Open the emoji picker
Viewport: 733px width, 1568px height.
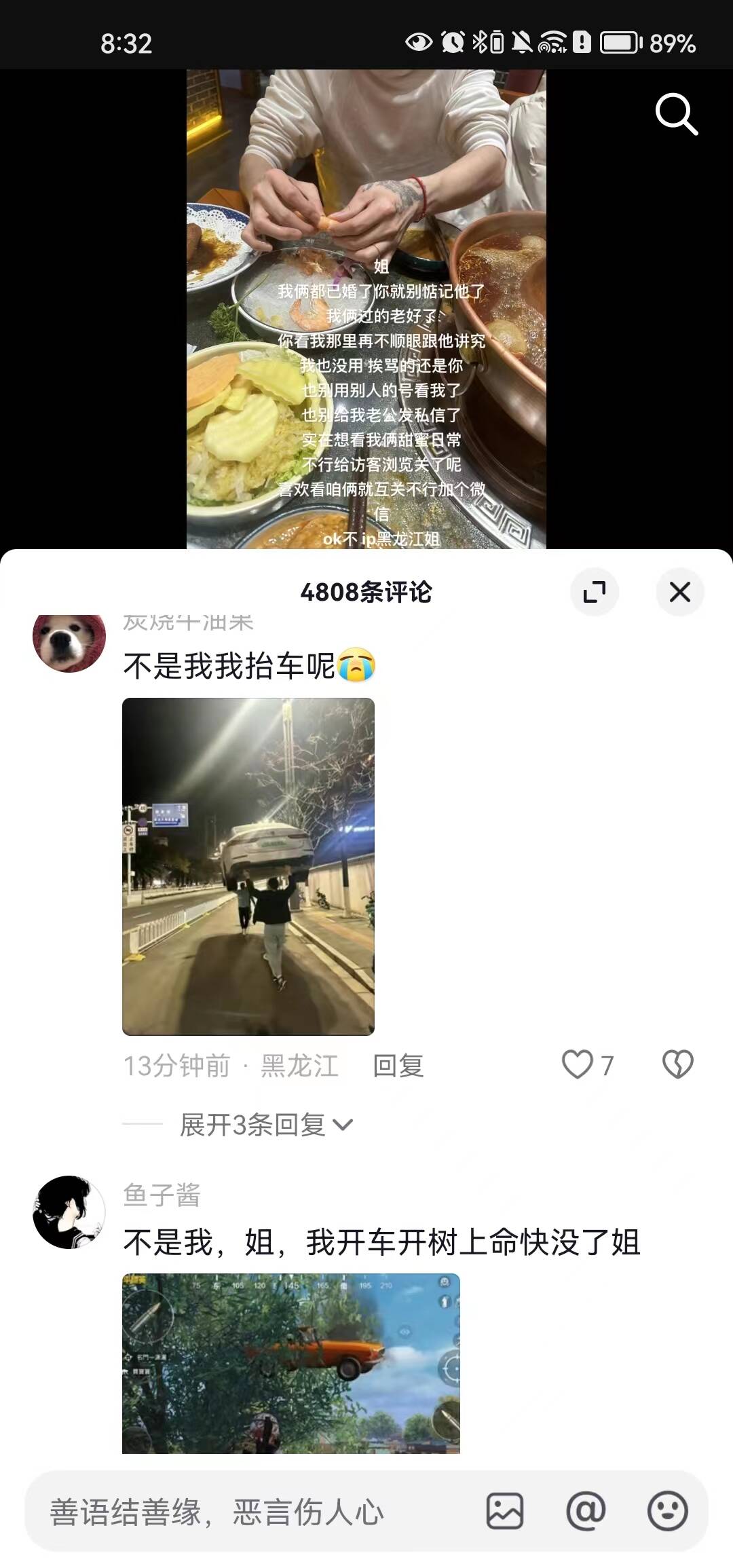click(668, 1512)
